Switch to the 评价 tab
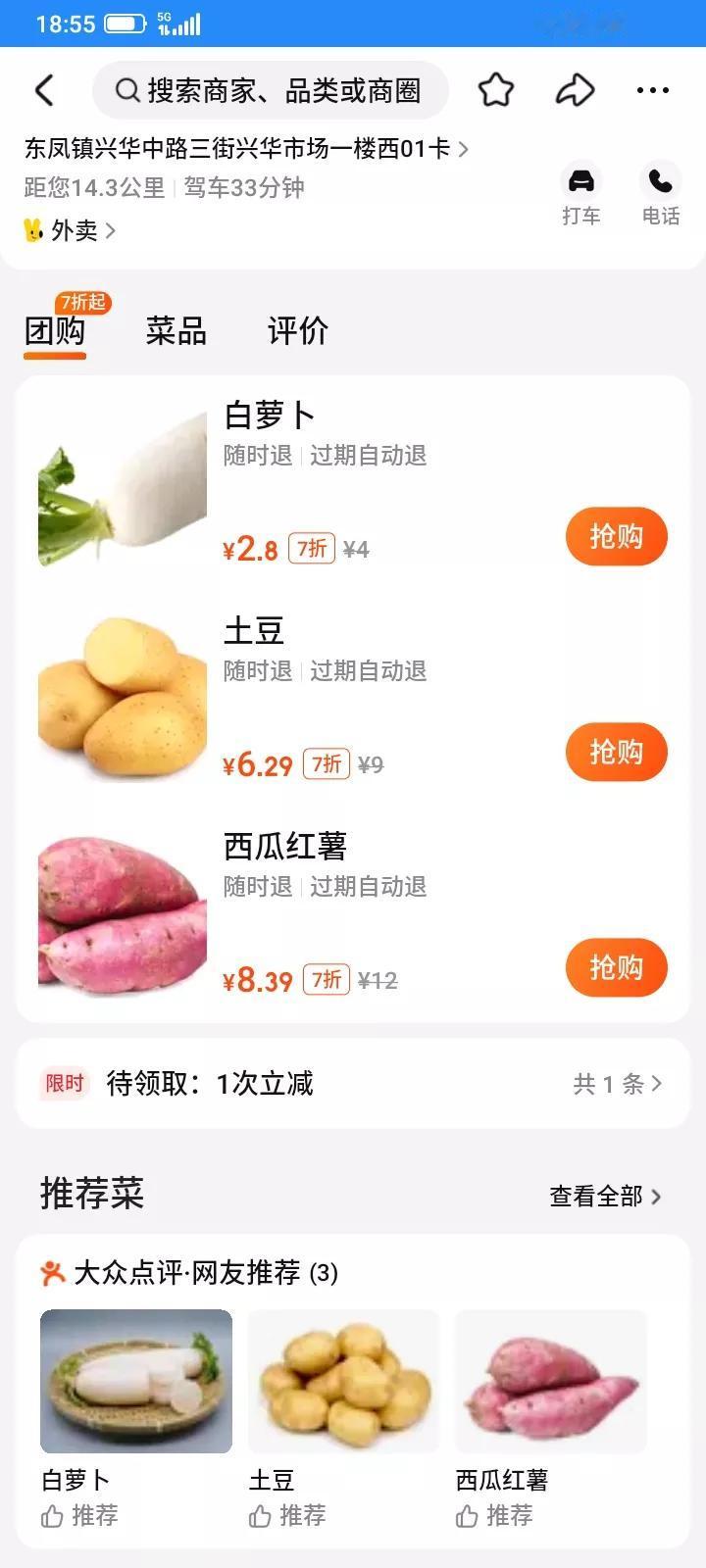Viewport: 706px width, 1568px height. pyautogui.click(x=297, y=331)
